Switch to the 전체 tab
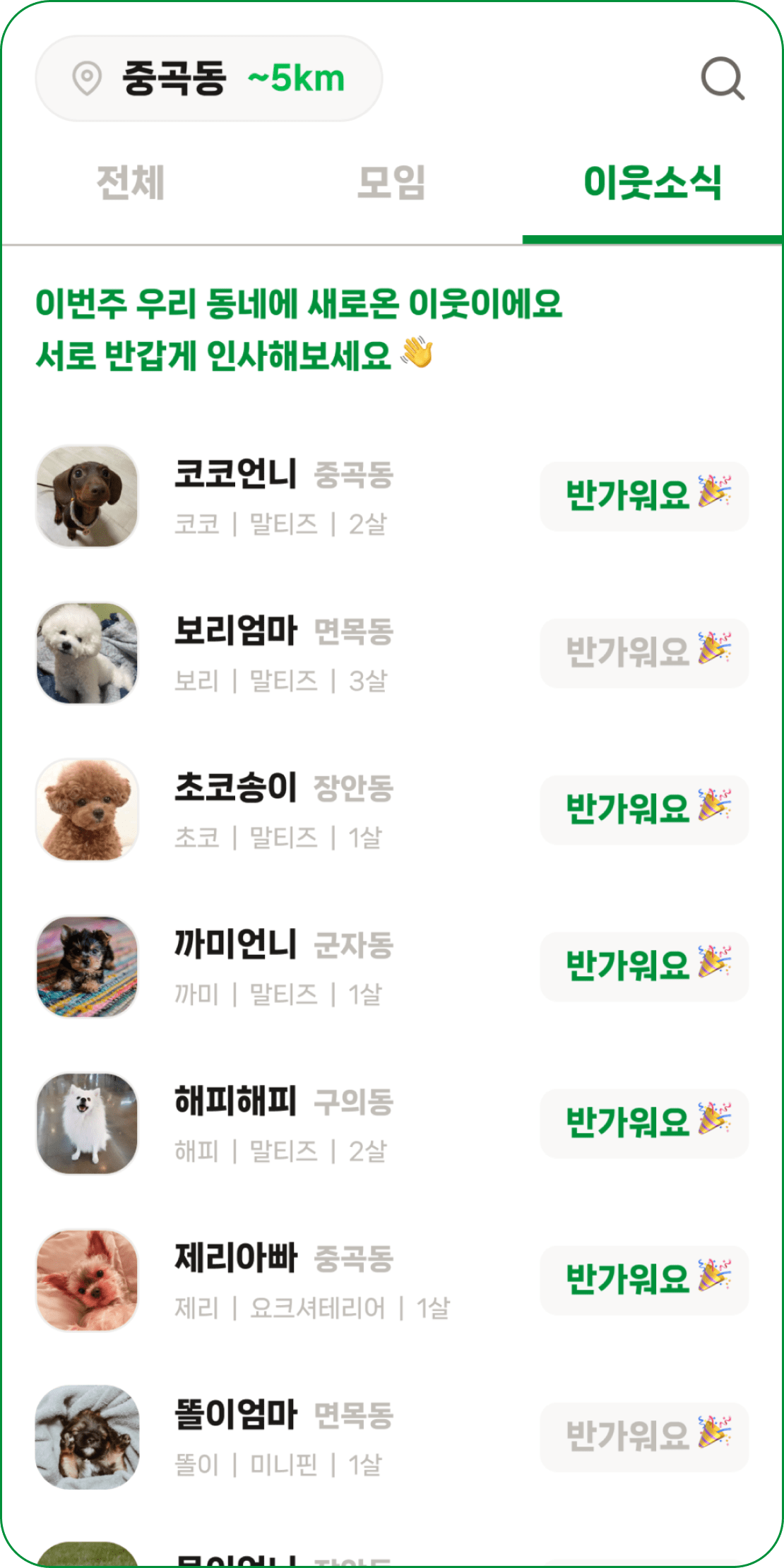Viewport: 784px width, 1568px height. [x=131, y=183]
